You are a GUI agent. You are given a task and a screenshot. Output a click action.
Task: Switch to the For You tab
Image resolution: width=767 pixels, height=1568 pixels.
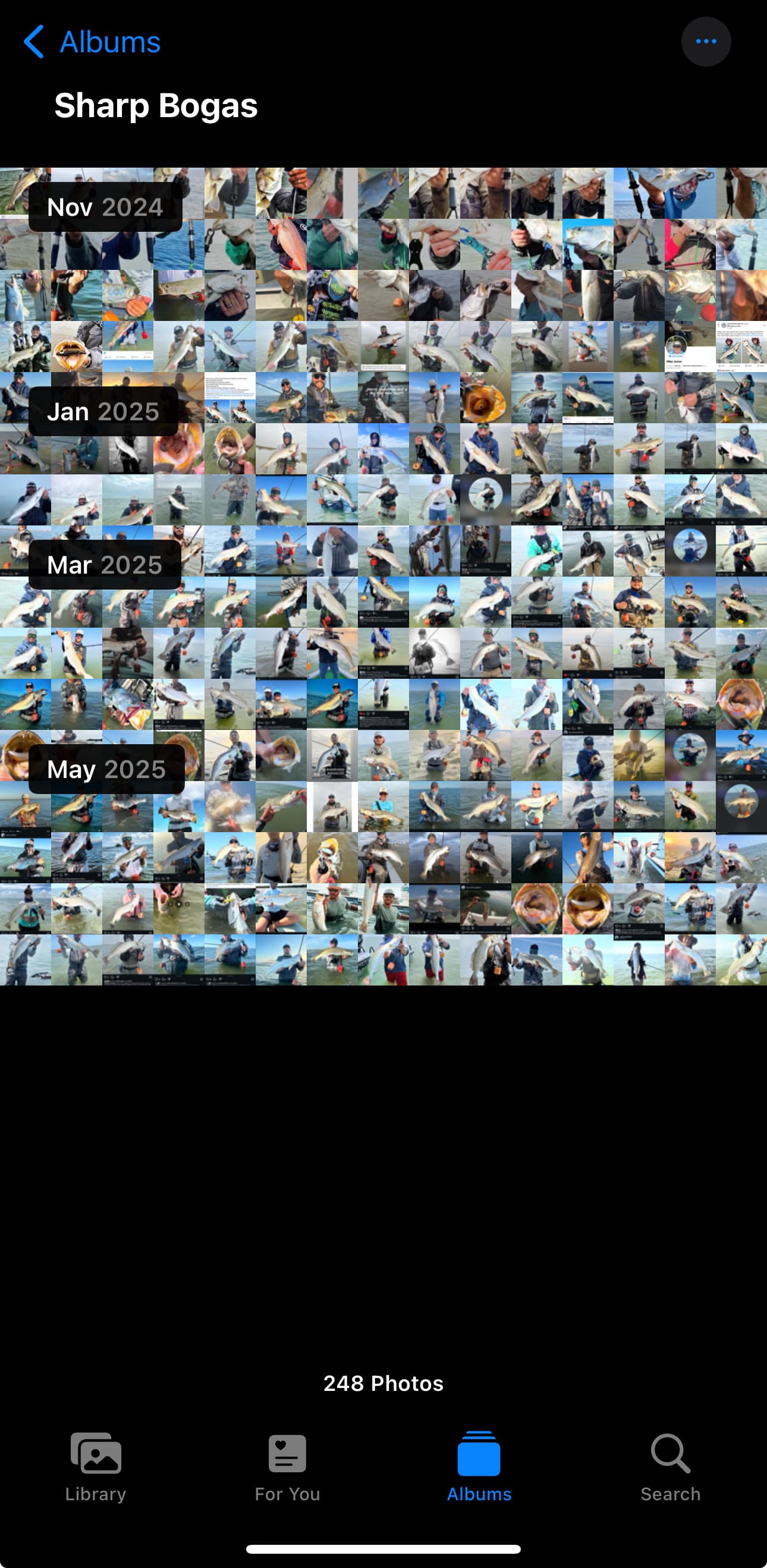pyautogui.click(x=287, y=1467)
